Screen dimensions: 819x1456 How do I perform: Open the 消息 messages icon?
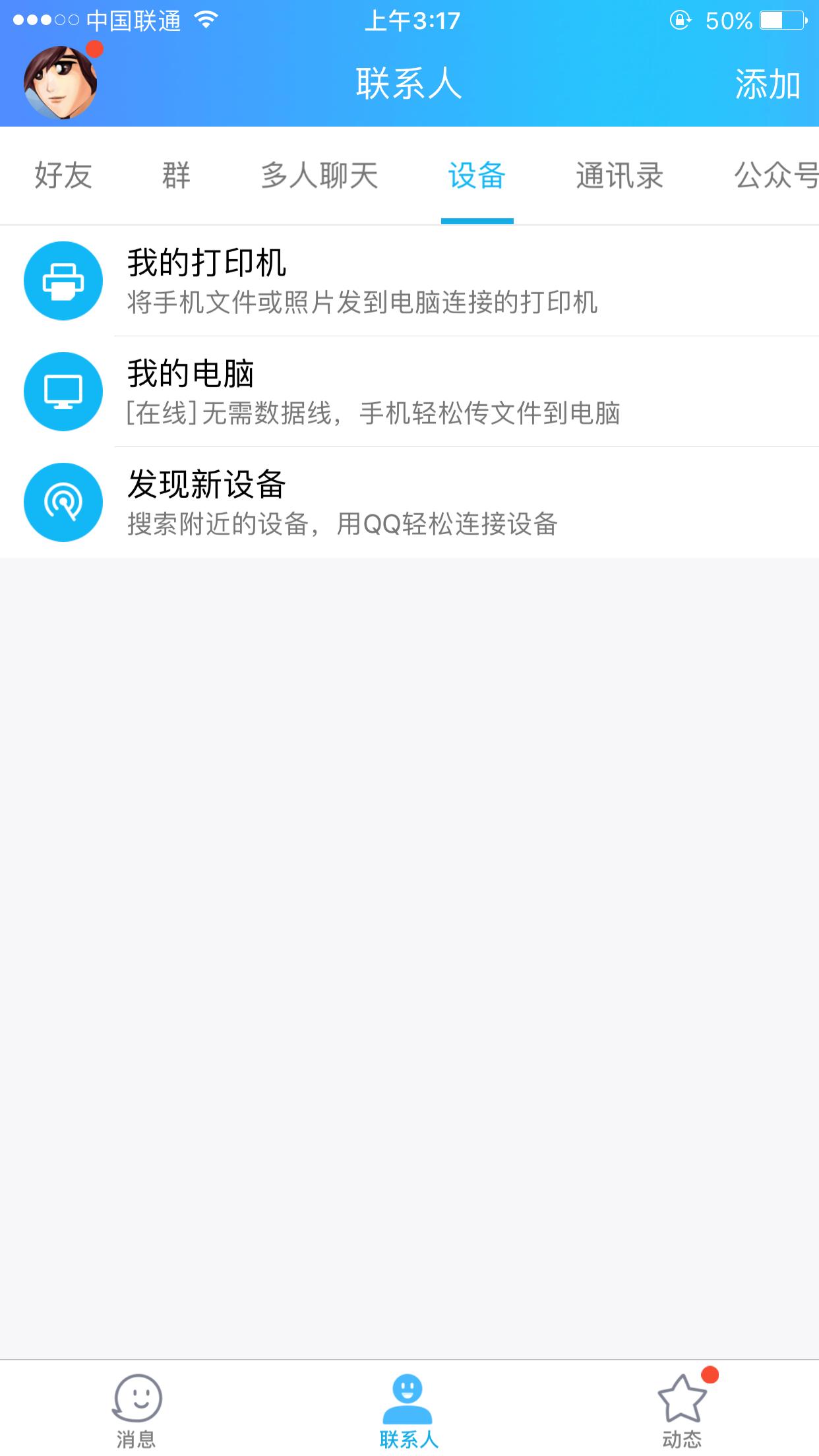coord(135,1391)
